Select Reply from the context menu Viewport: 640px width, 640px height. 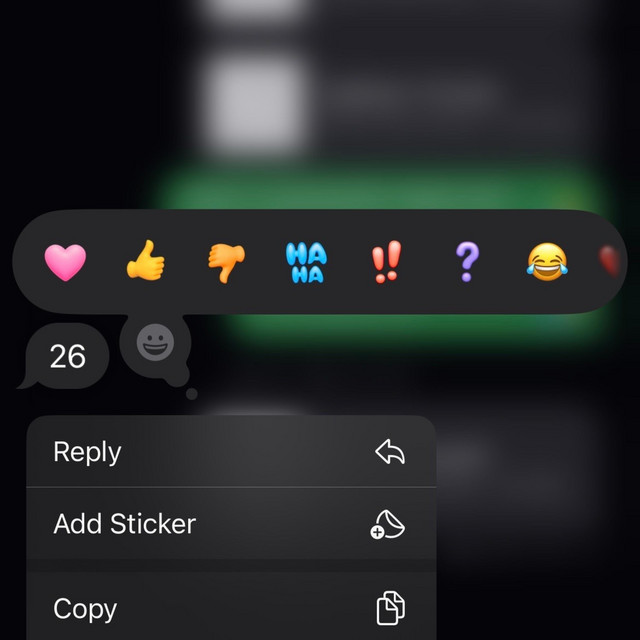(x=231, y=452)
